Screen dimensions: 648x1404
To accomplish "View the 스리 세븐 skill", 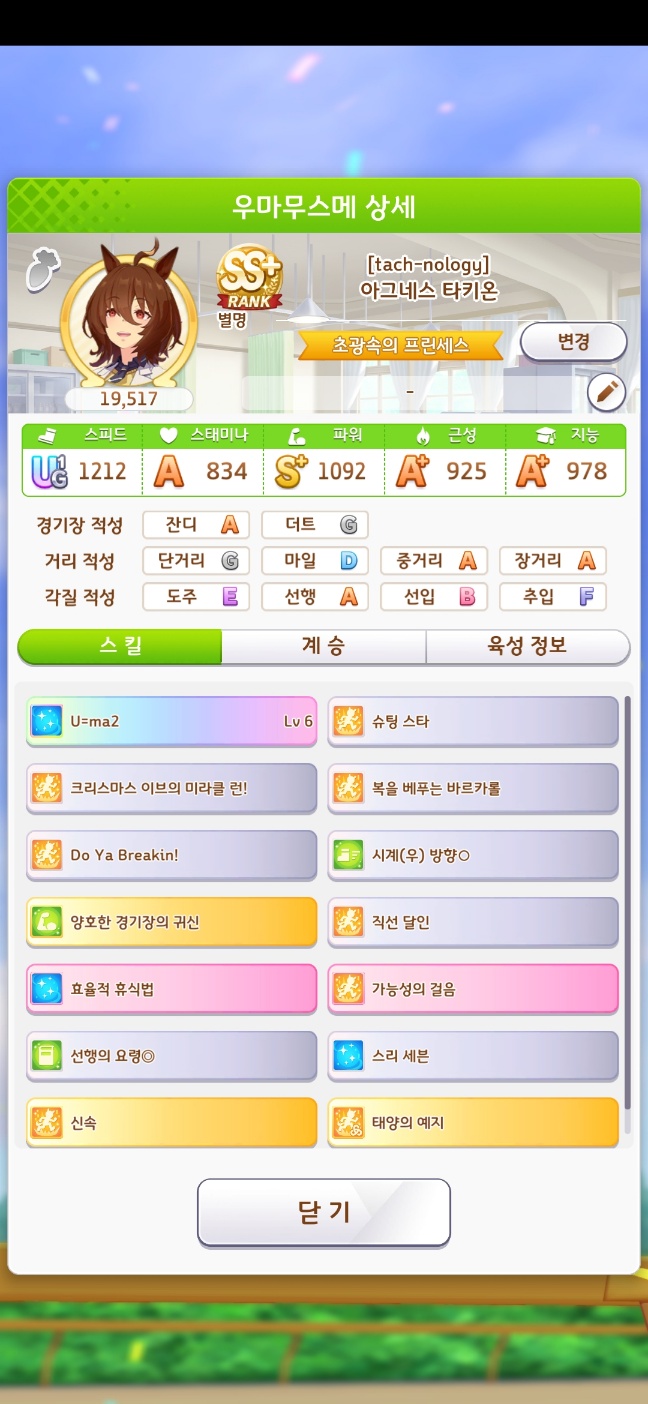I will coord(473,1056).
